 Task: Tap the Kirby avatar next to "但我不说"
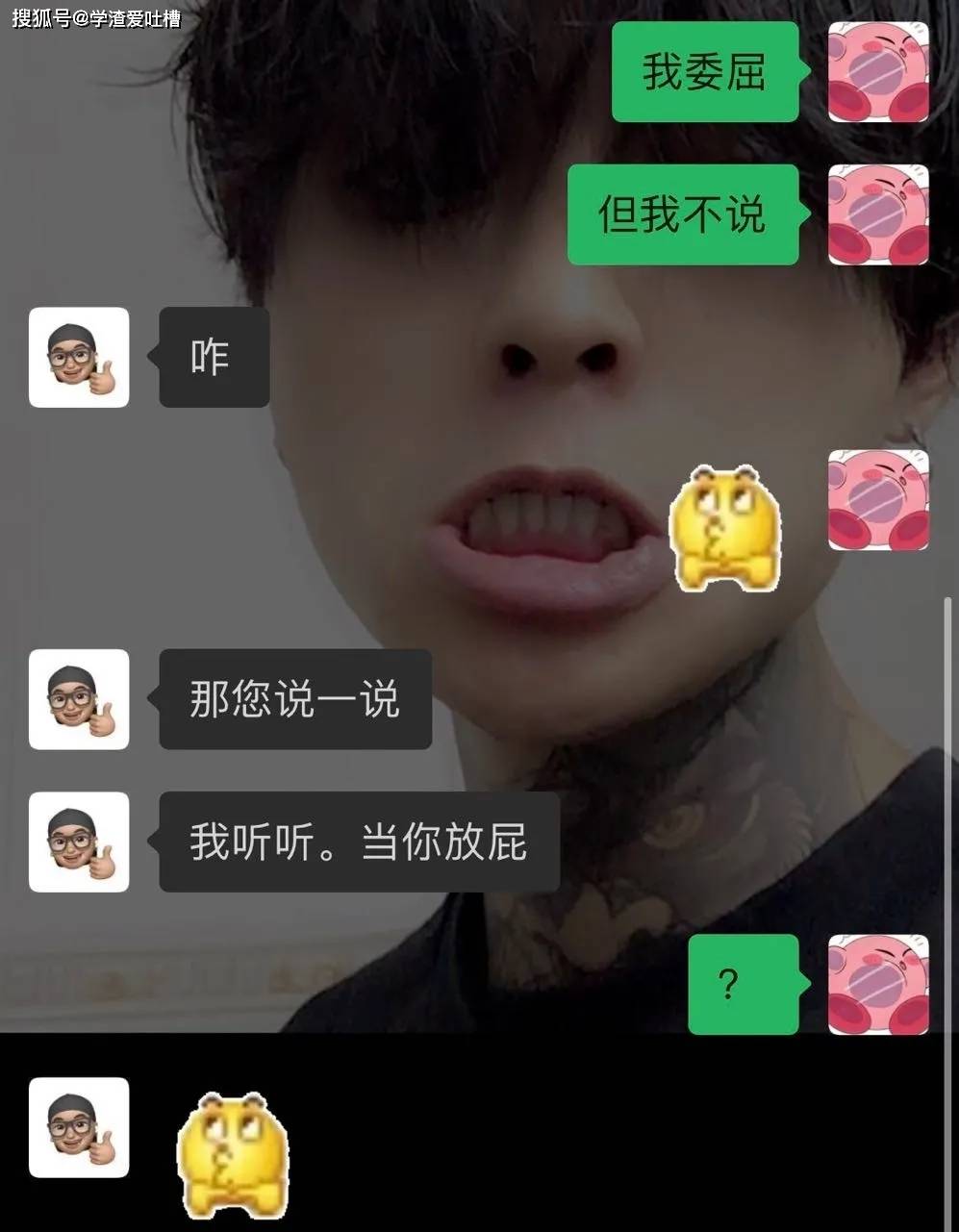coord(878,214)
